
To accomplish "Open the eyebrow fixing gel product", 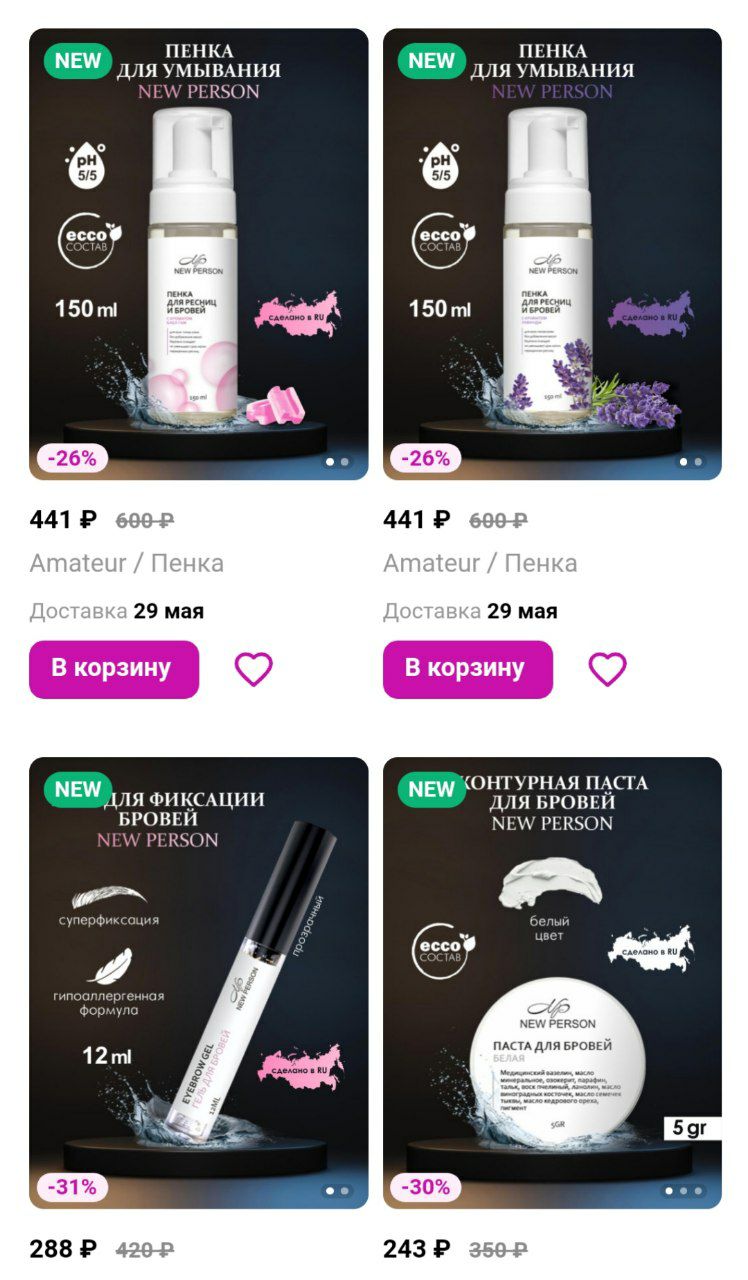I will tap(198, 983).
